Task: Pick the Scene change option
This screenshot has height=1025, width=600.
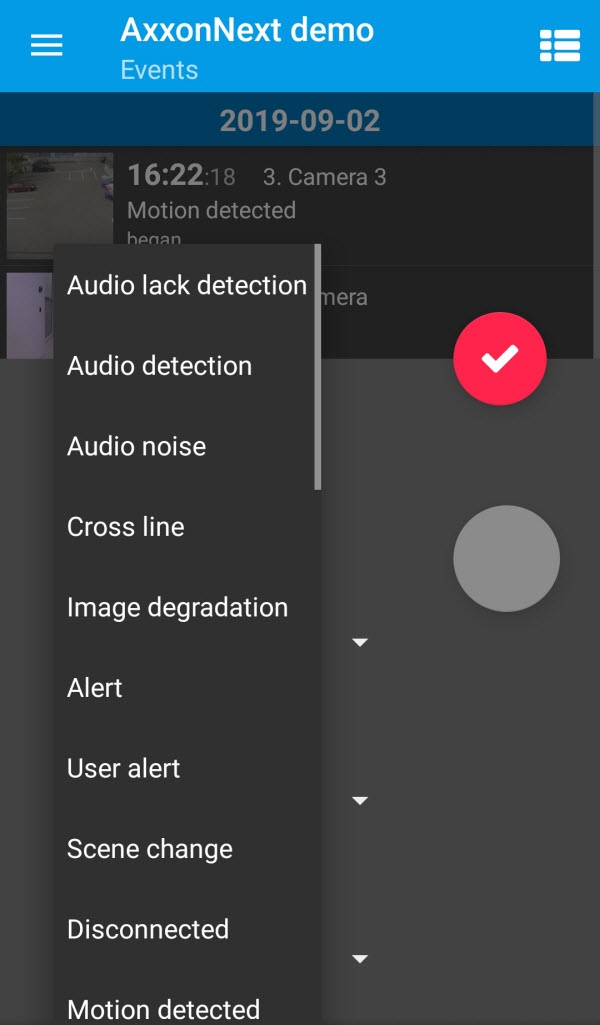Action: [x=149, y=849]
